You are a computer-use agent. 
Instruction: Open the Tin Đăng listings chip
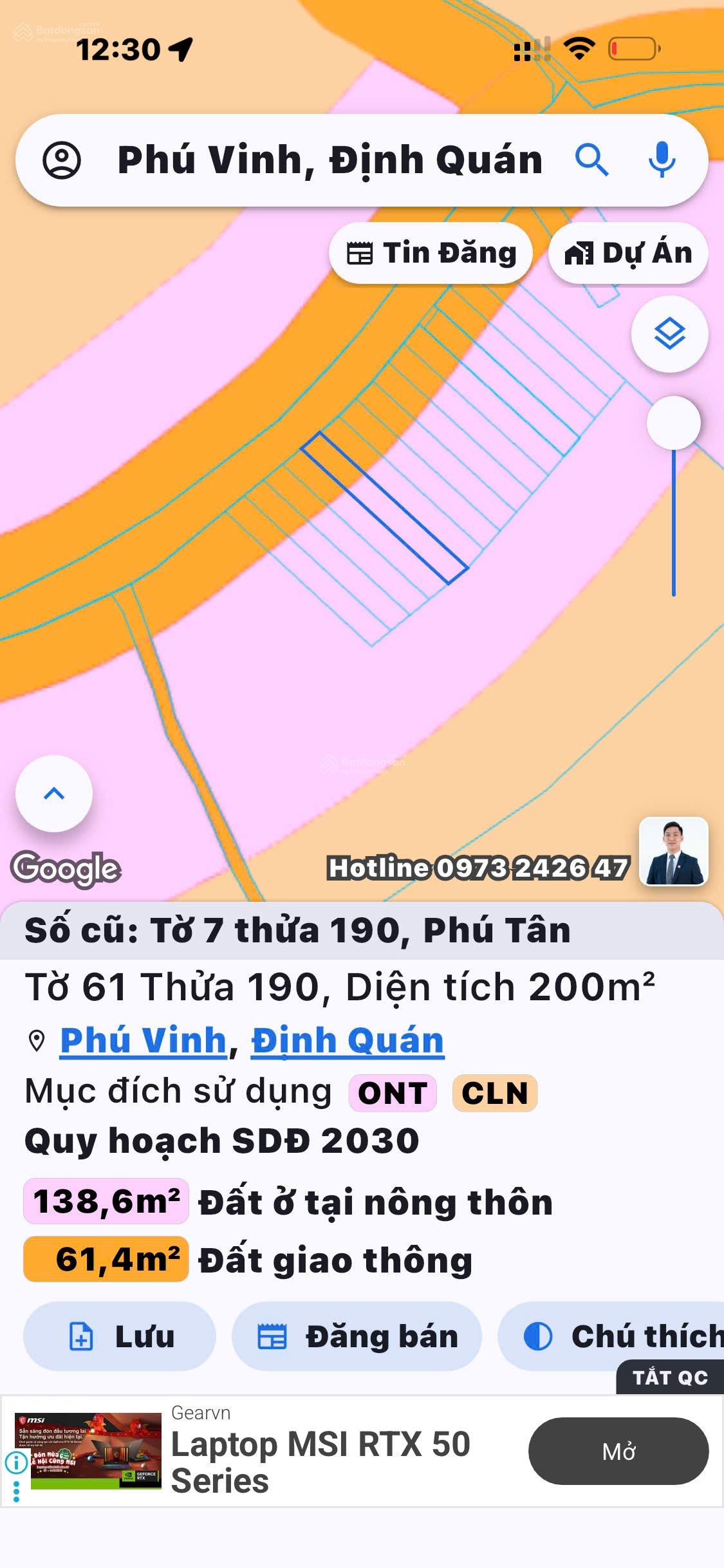pos(431,253)
